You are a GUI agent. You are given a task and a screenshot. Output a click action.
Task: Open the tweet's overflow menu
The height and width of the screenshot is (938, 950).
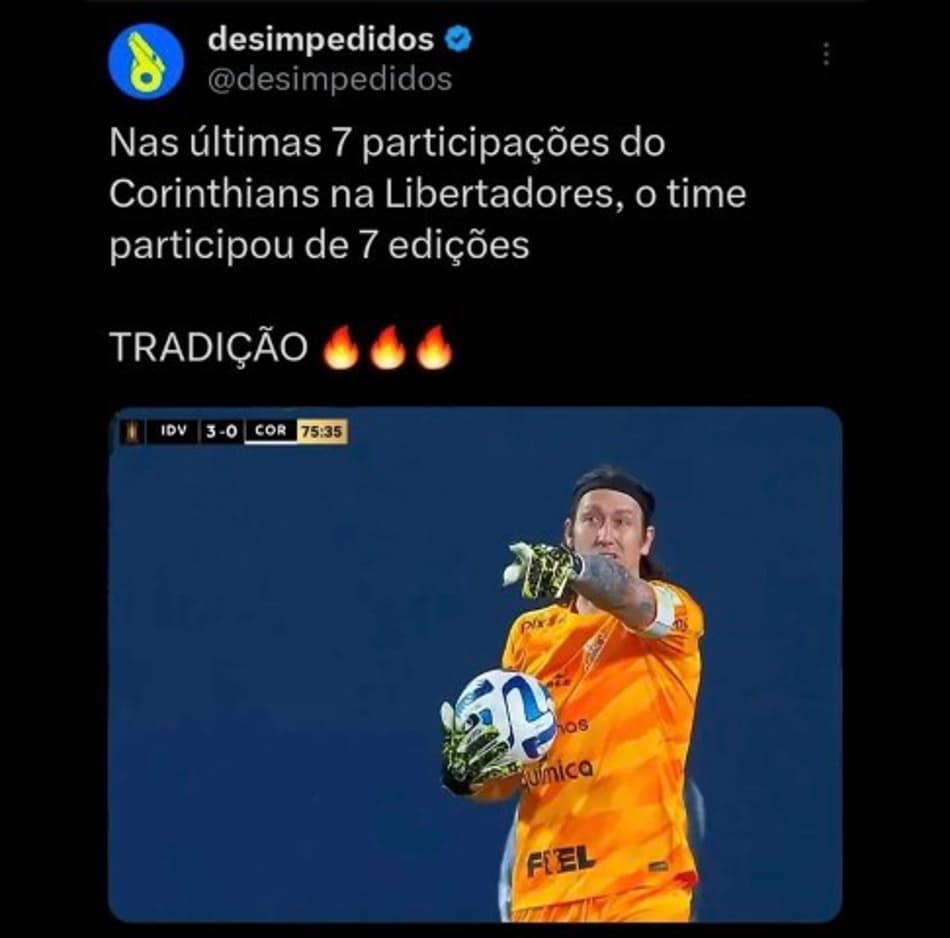[826, 54]
